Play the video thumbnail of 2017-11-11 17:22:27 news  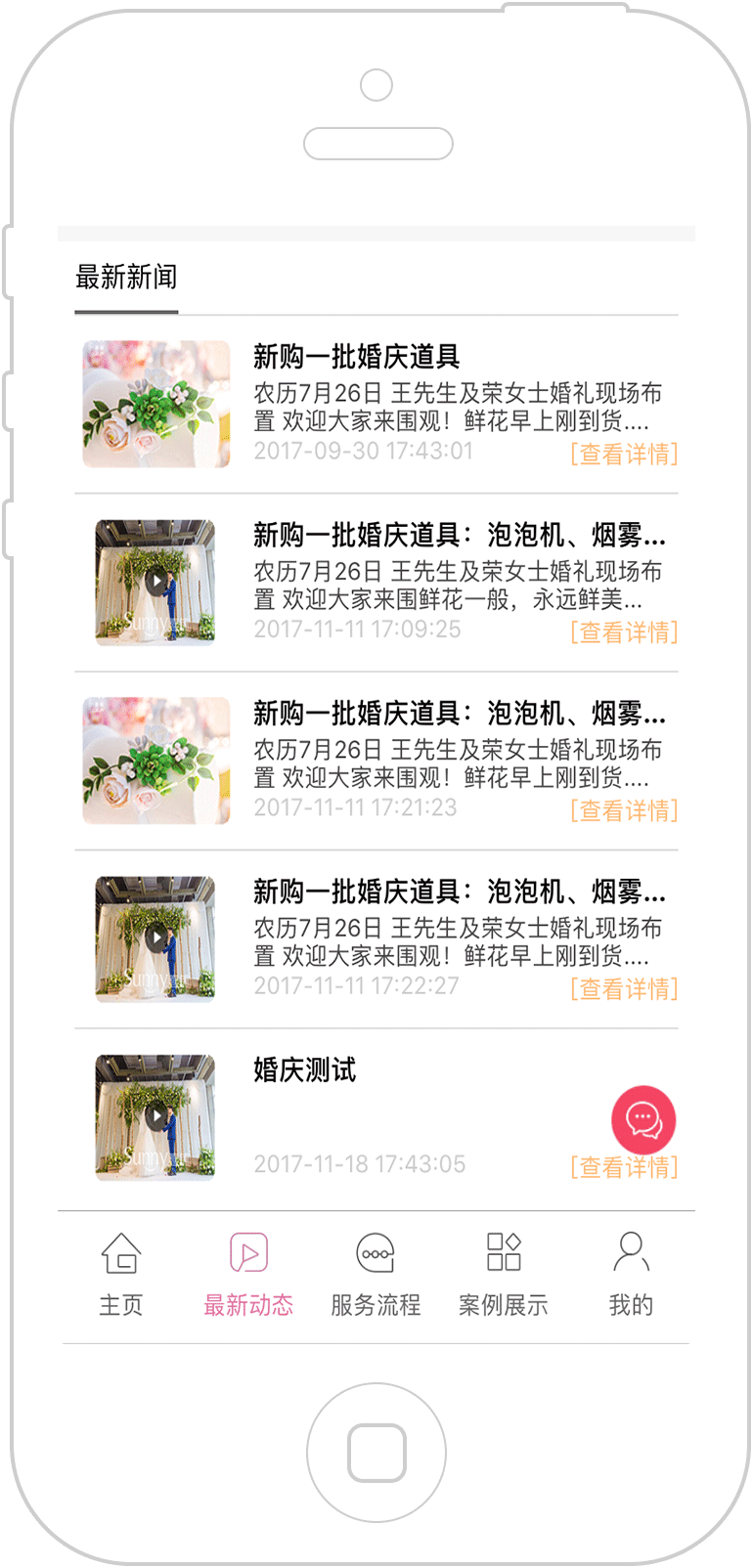coord(155,938)
